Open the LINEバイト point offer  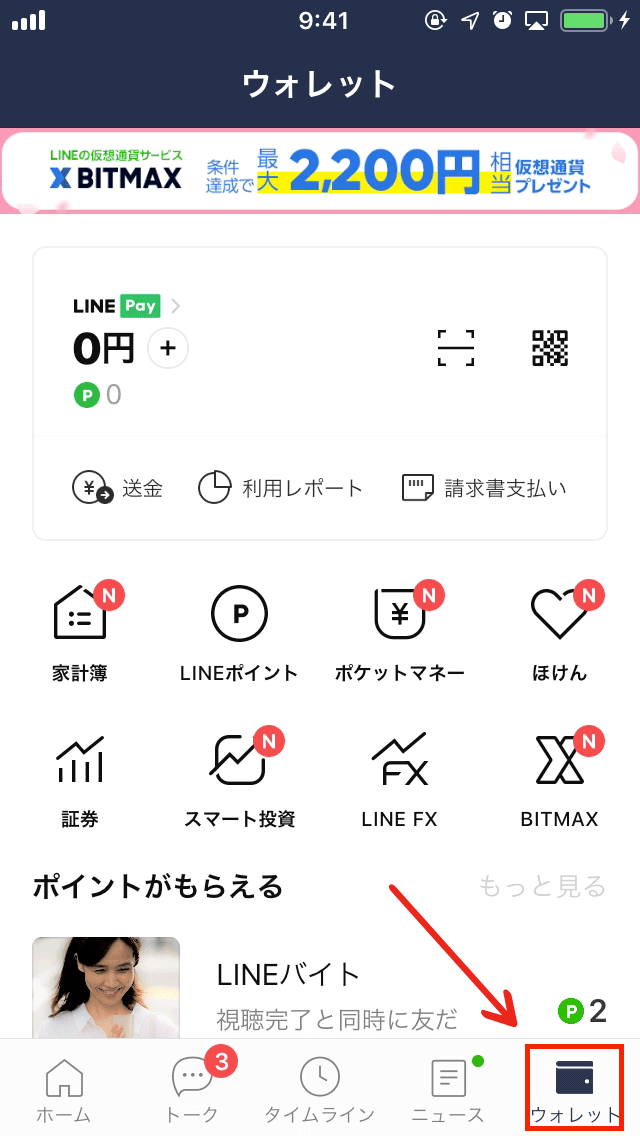click(320, 988)
